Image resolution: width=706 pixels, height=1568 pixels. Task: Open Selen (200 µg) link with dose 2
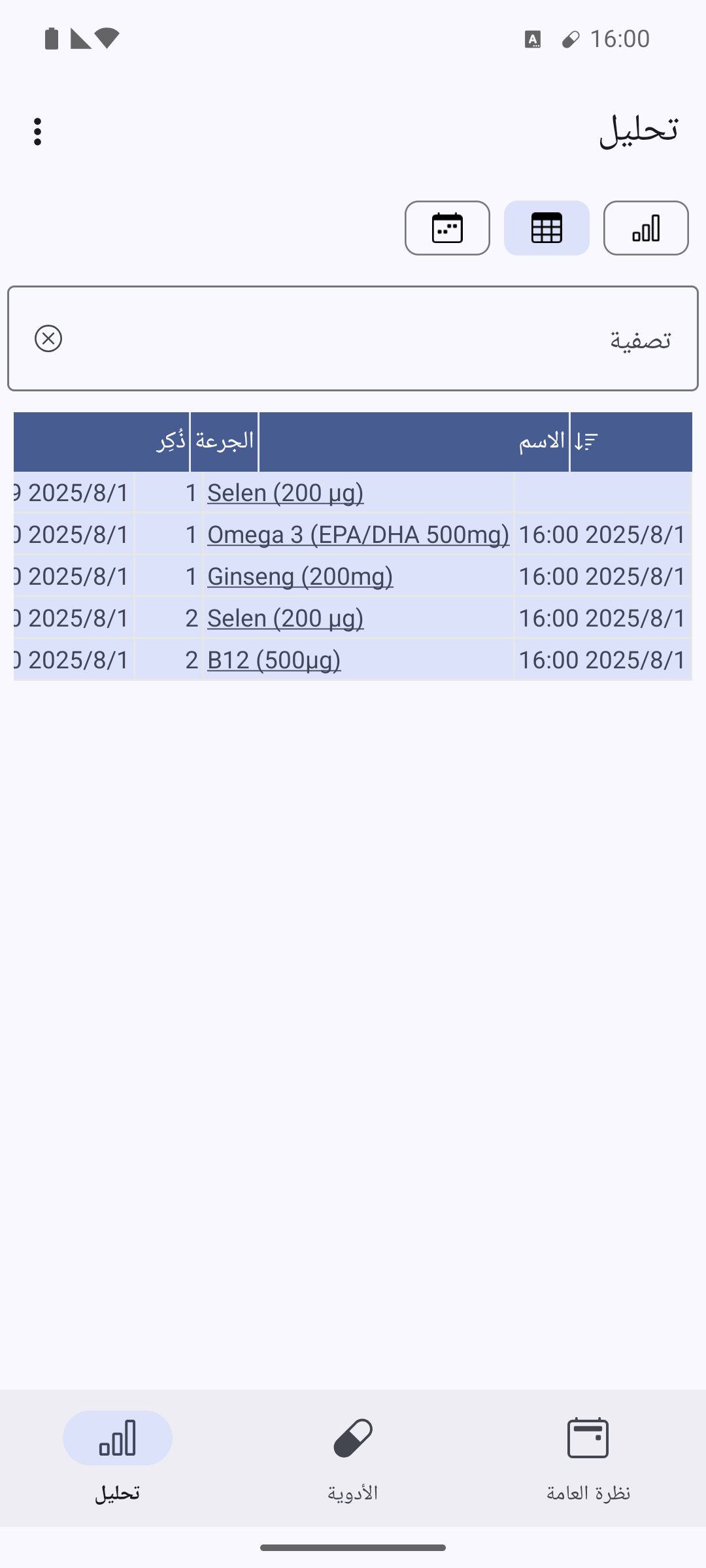click(x=285, y=619)
